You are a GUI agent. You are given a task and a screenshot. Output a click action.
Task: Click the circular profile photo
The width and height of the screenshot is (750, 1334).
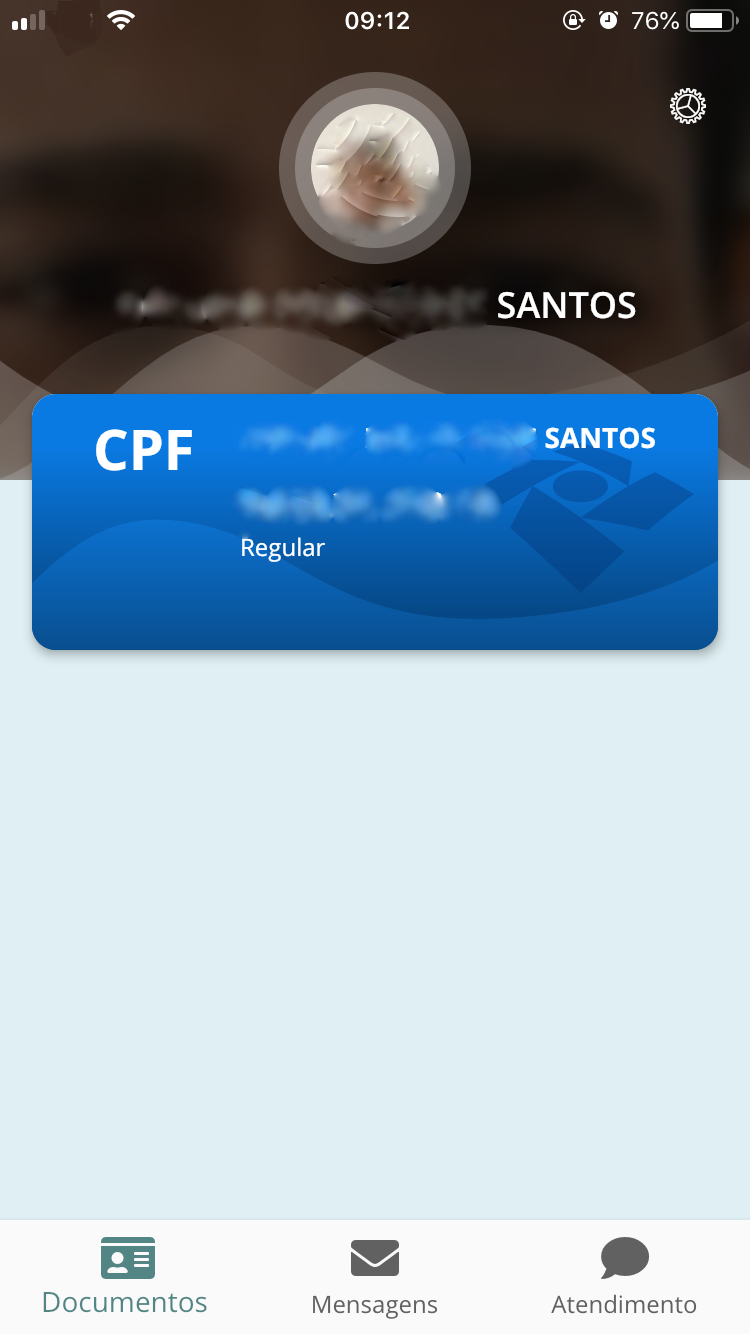click(x=375, y=169)
